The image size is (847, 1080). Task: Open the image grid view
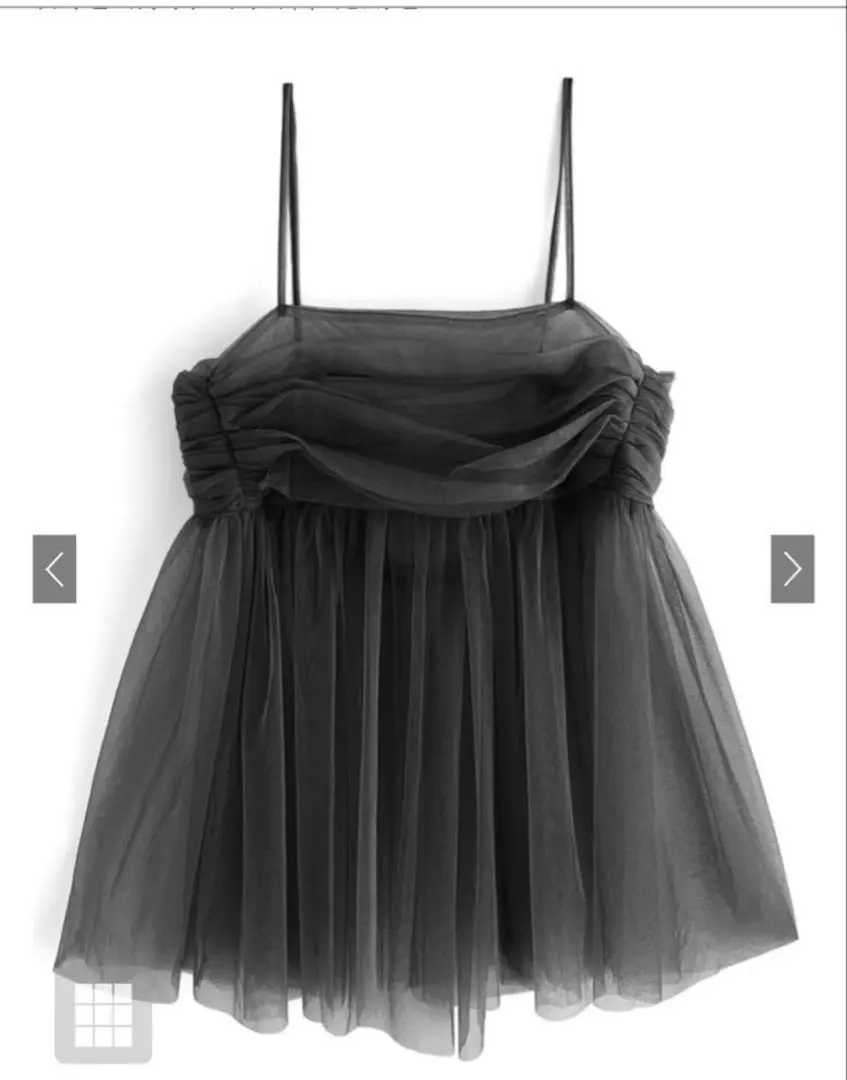(x=103, y=1015)
